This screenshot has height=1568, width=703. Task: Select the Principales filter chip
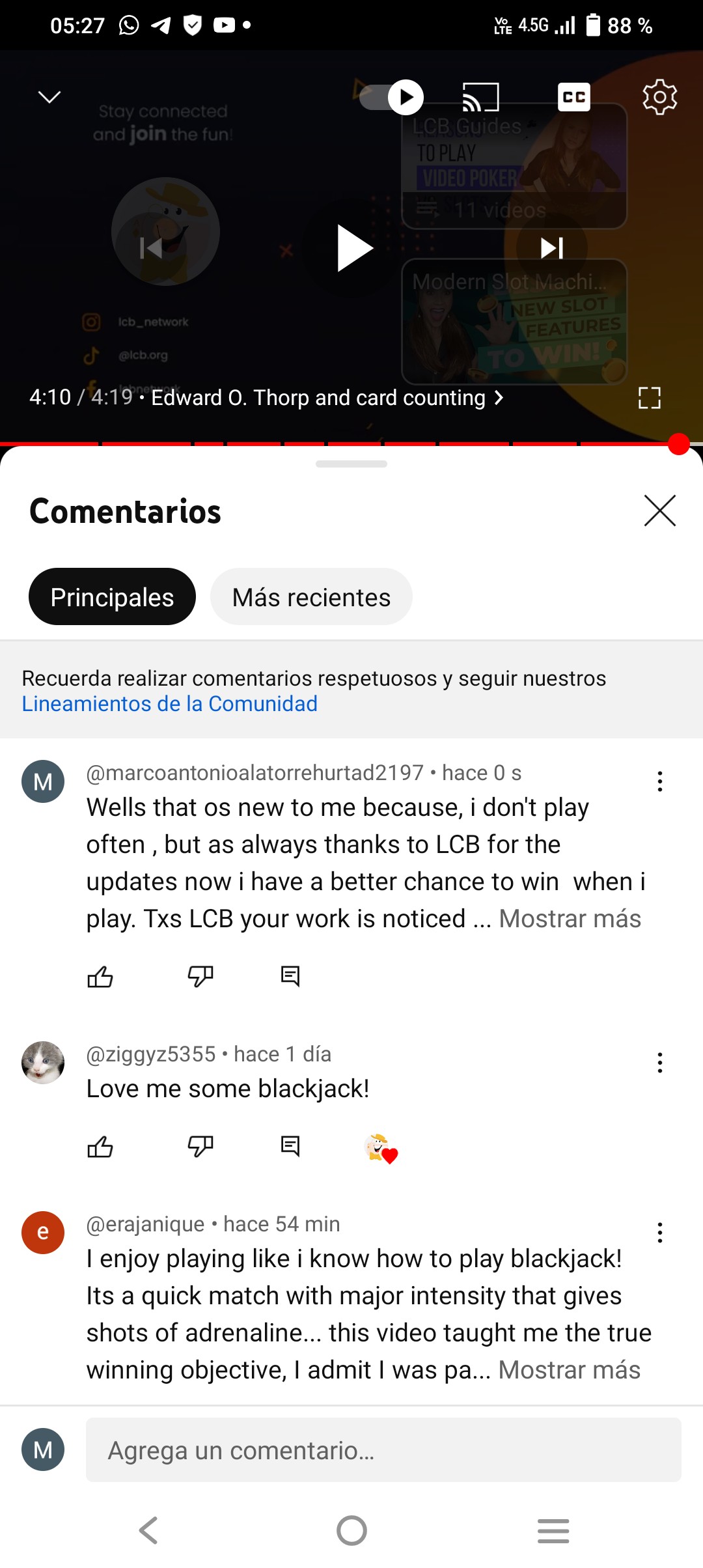tap(112, 597)
